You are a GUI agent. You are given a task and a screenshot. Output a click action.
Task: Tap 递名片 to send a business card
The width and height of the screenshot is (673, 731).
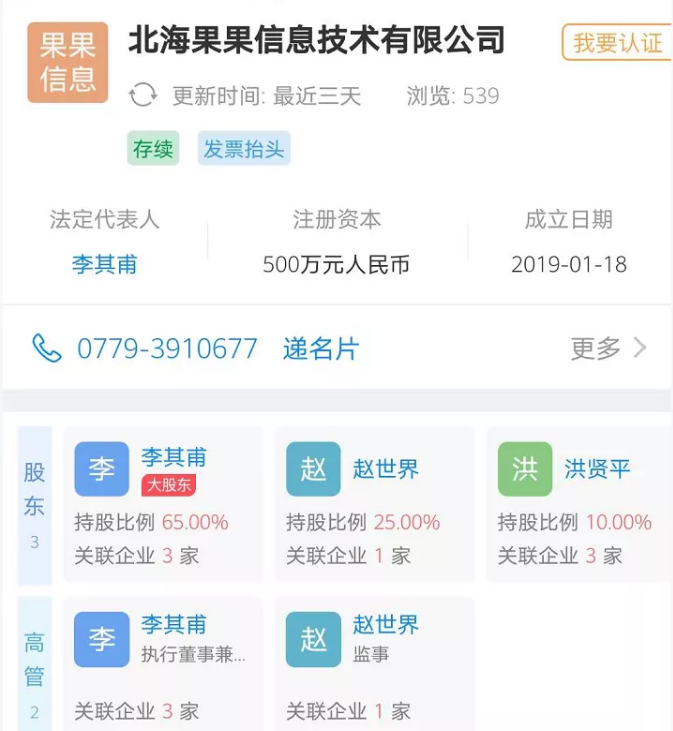click(320, 348)
